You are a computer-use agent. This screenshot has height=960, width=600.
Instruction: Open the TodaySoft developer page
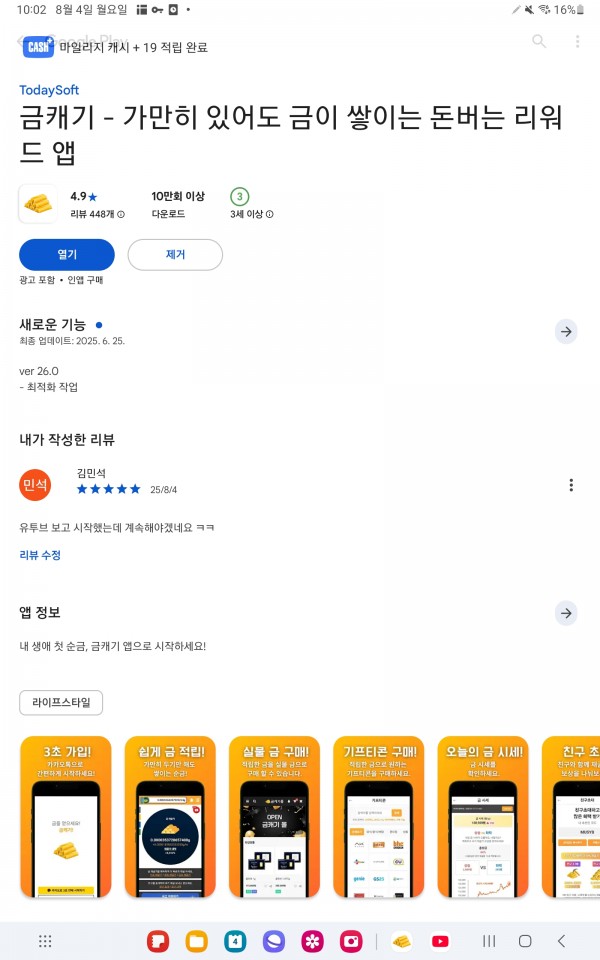[49, 90]
